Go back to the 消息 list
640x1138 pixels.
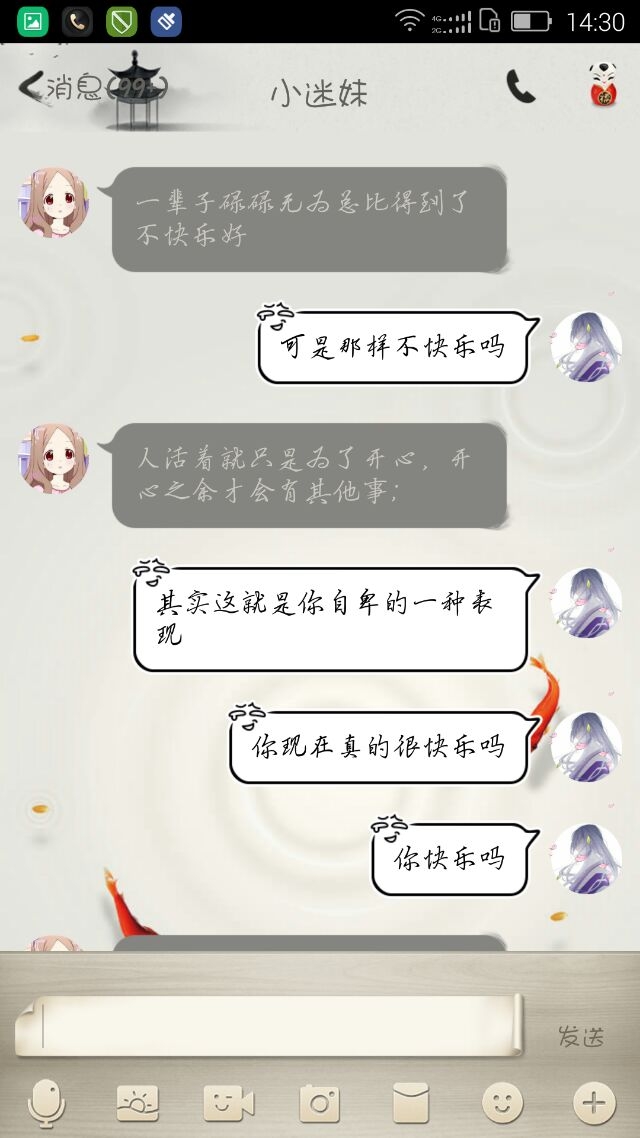[x=91, y=88]
